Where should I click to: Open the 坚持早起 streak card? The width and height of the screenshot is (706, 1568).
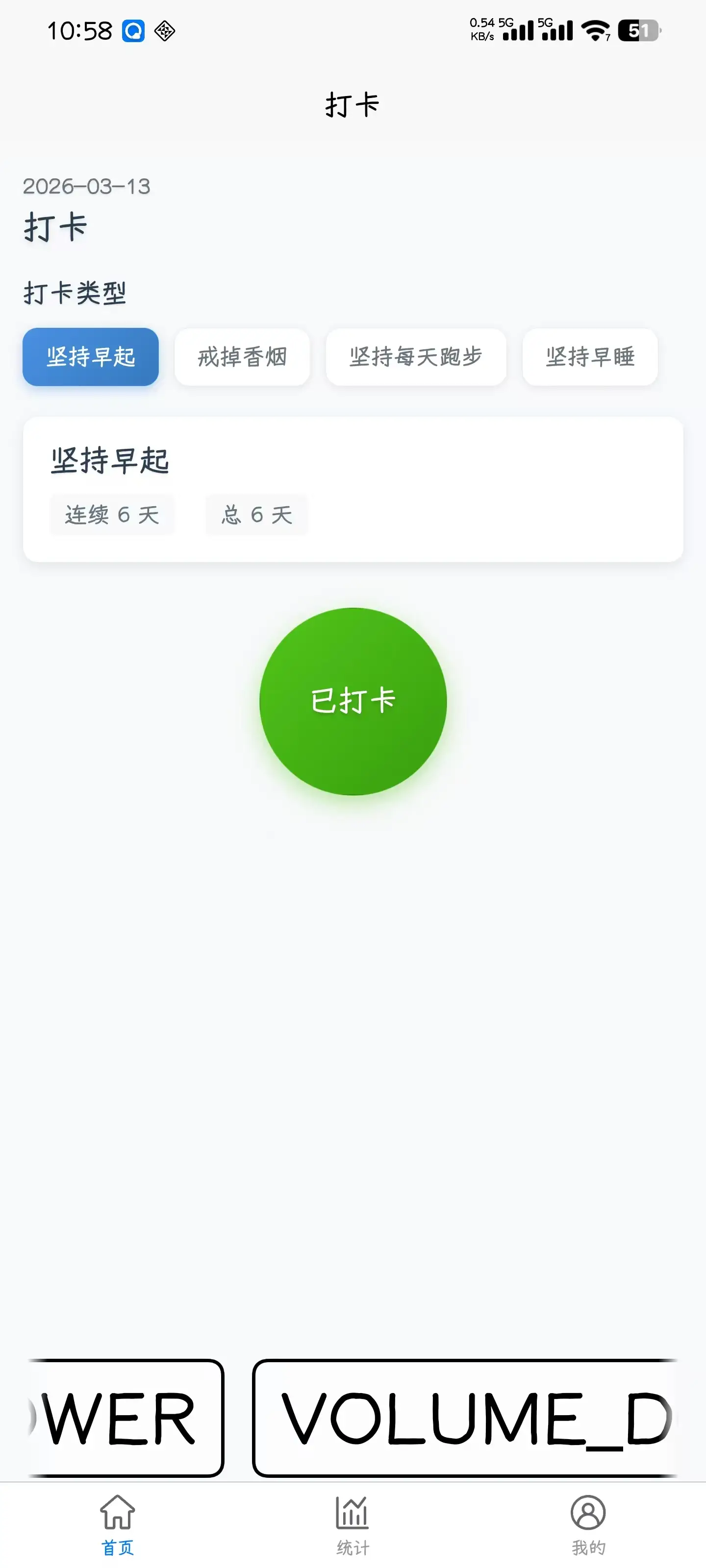click(x=353, y=489)
